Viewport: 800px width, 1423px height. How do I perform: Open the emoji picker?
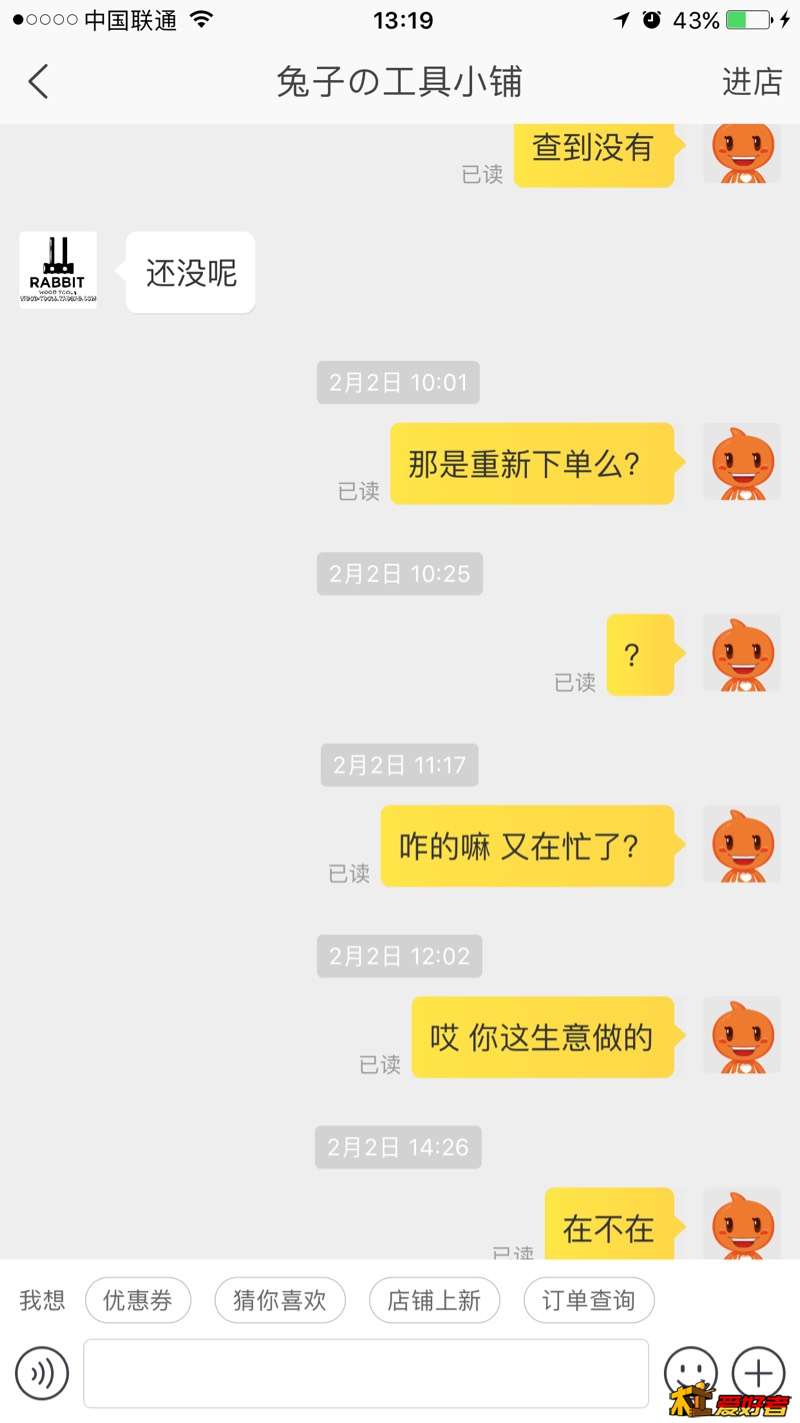[x=690, y=1371]
